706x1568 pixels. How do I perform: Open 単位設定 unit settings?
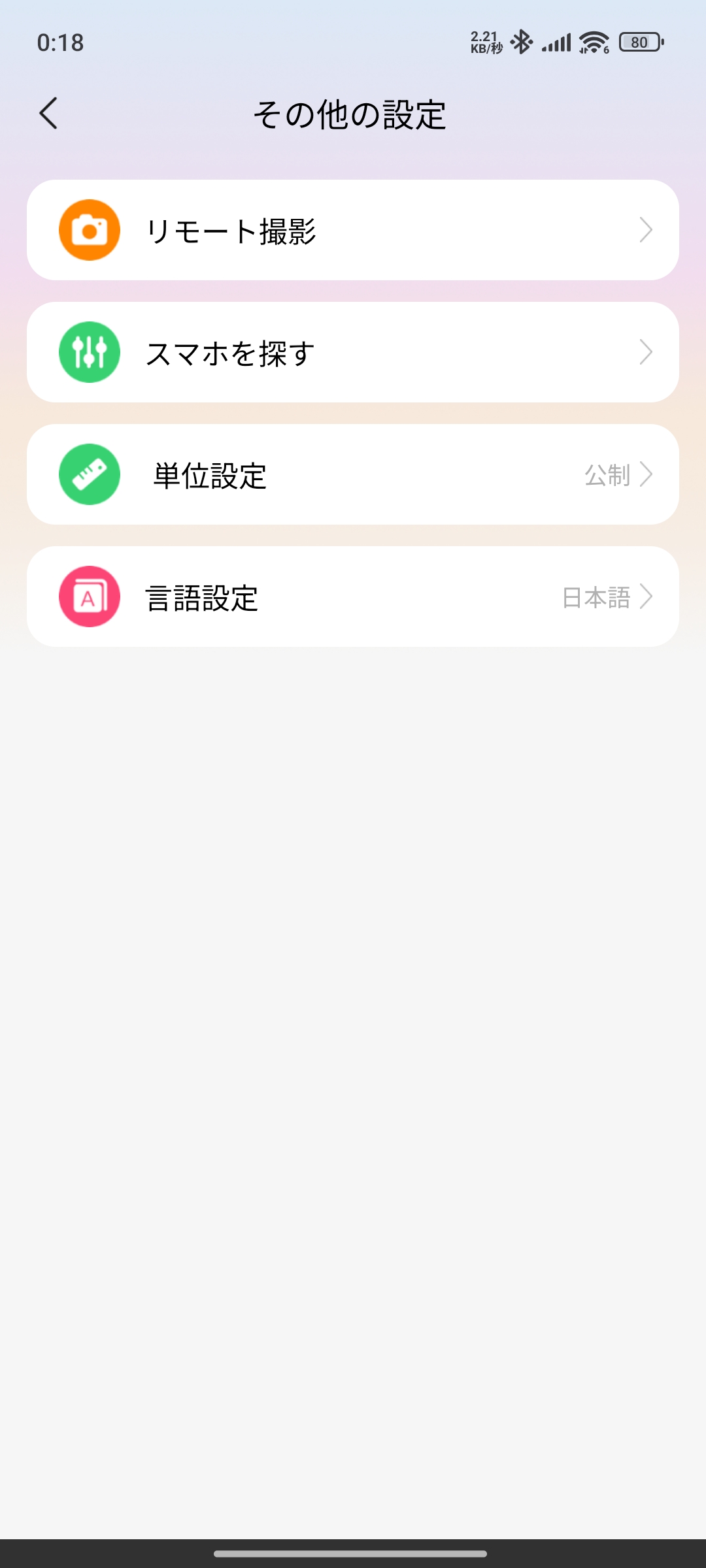(353, 474)
